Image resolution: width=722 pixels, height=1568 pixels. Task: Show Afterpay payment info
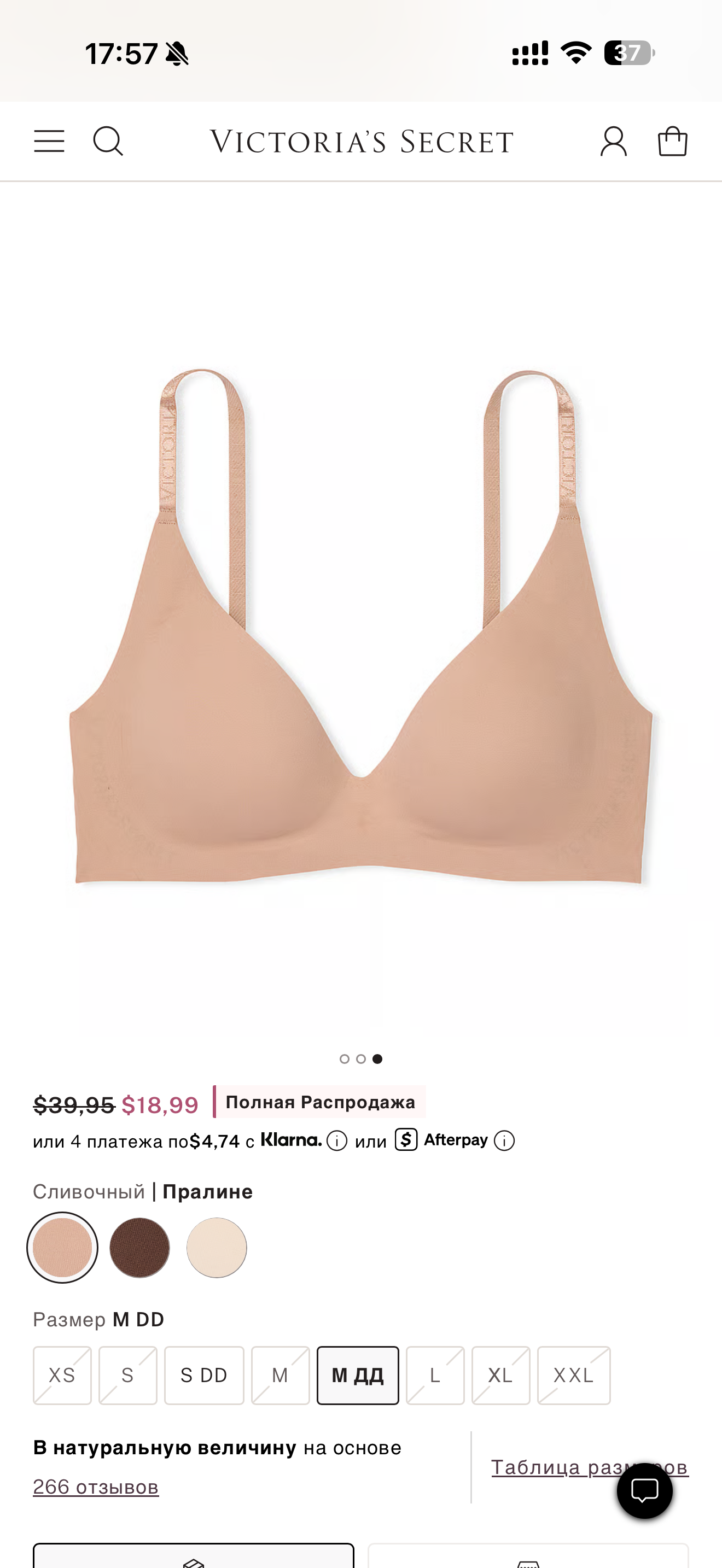504,1140
